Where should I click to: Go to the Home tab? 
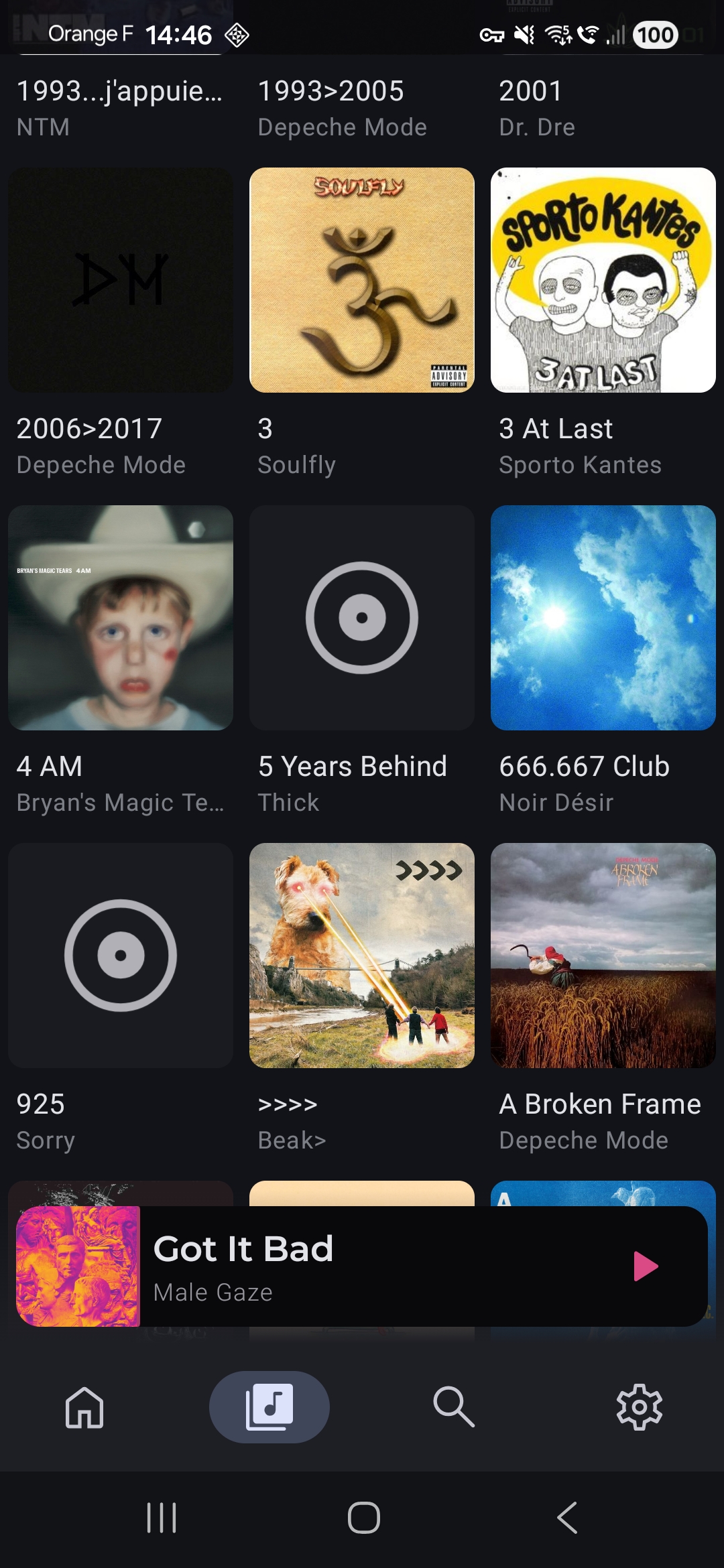(84, 1407)
